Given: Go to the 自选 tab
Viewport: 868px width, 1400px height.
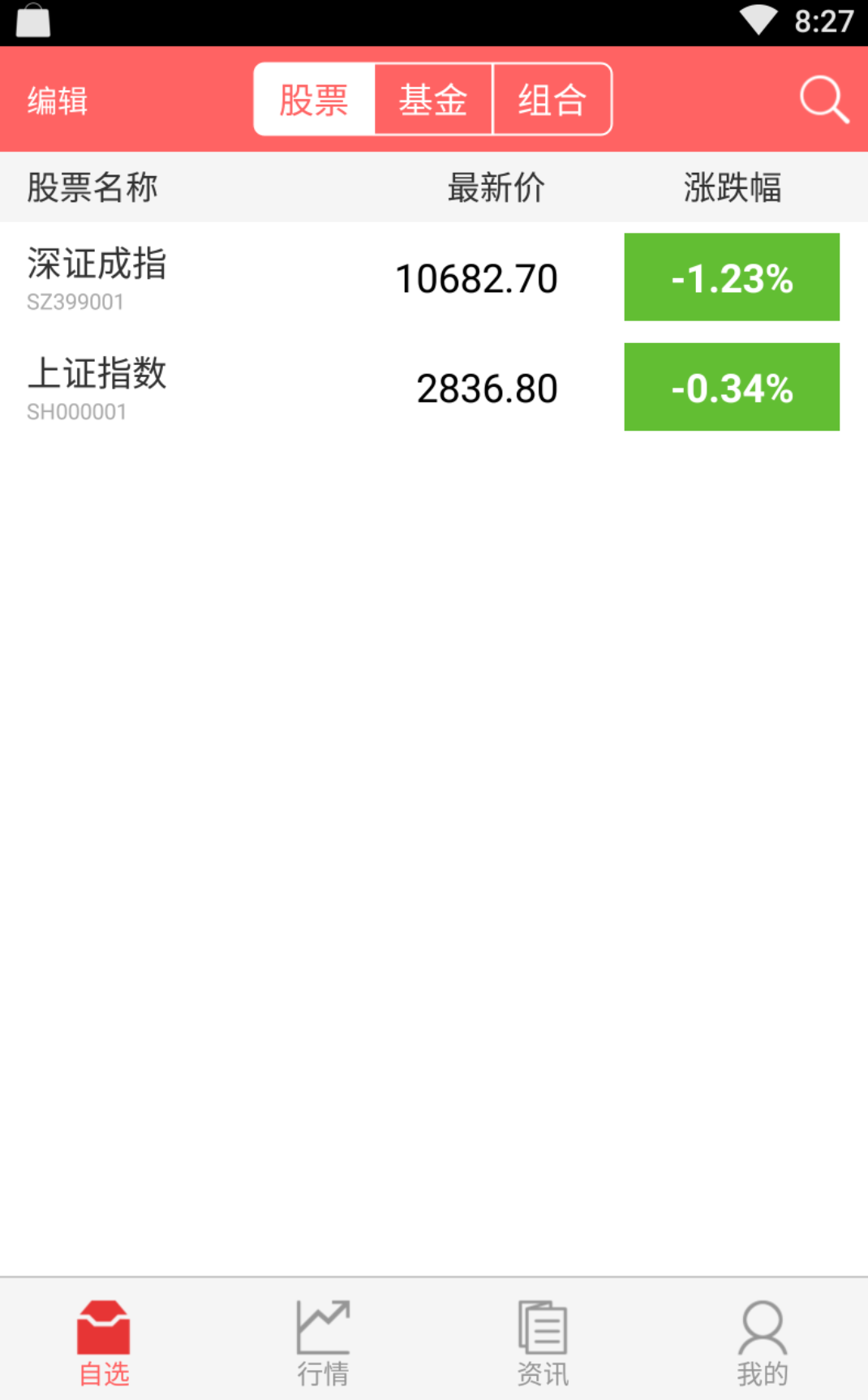Looking at the screenshot, I should (x=104, y=1342).
